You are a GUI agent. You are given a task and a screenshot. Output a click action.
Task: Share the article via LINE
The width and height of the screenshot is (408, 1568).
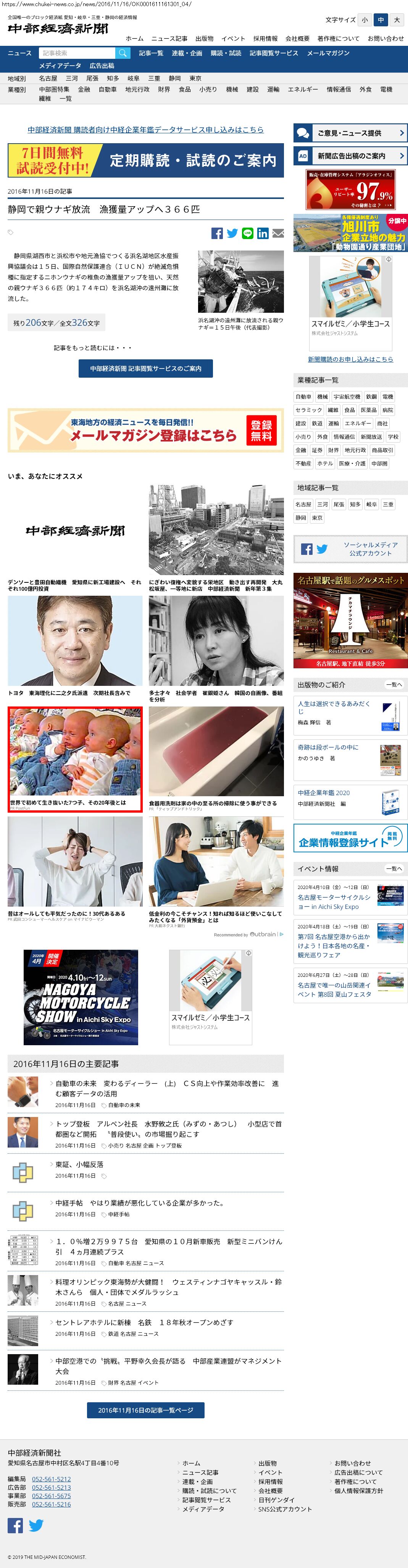247,233
